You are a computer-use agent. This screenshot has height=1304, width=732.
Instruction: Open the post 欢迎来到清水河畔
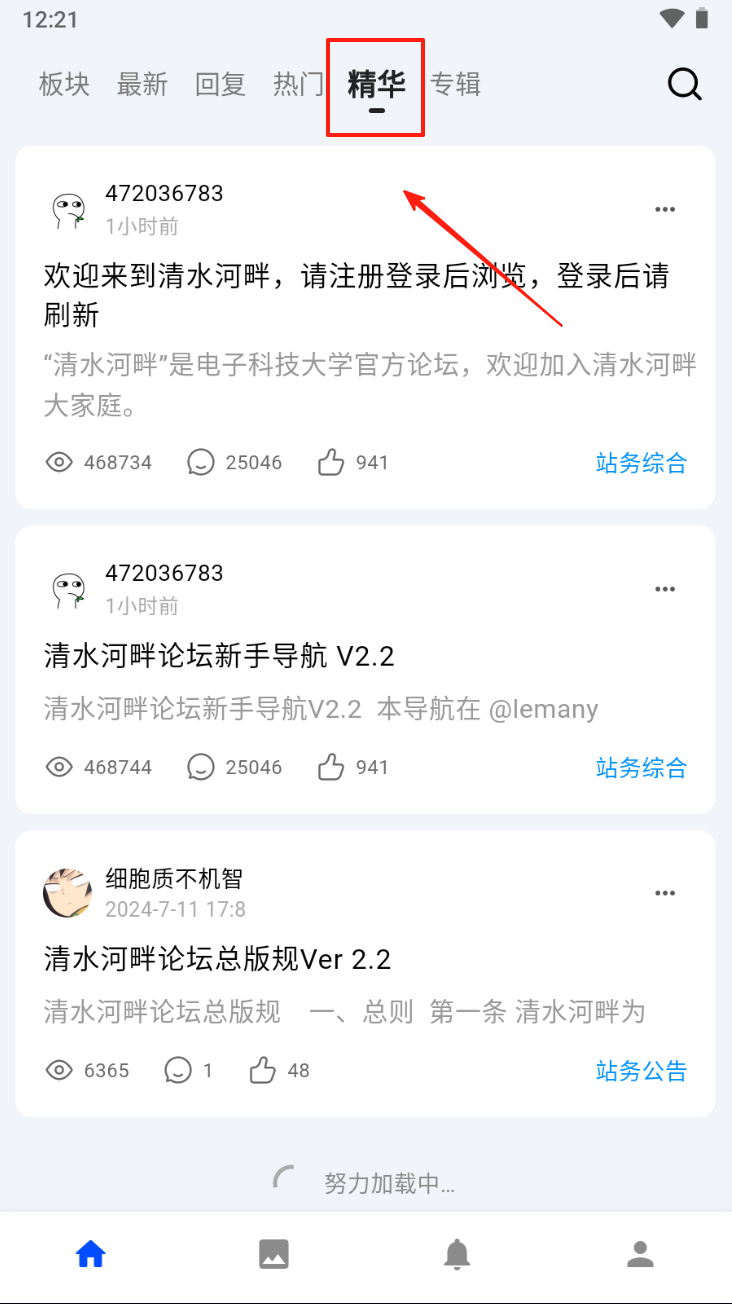(x=356, y=295)
